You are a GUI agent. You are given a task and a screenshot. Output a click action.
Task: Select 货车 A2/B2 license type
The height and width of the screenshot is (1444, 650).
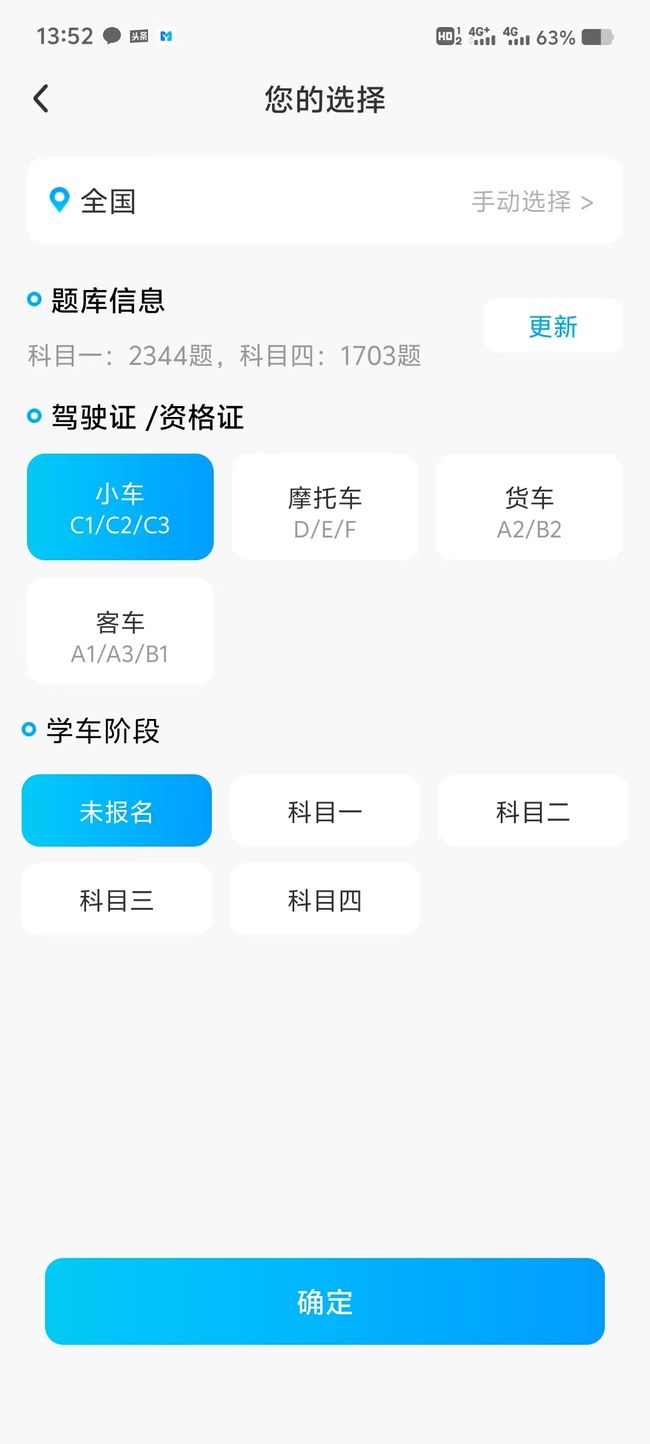[x=529, y=507]
